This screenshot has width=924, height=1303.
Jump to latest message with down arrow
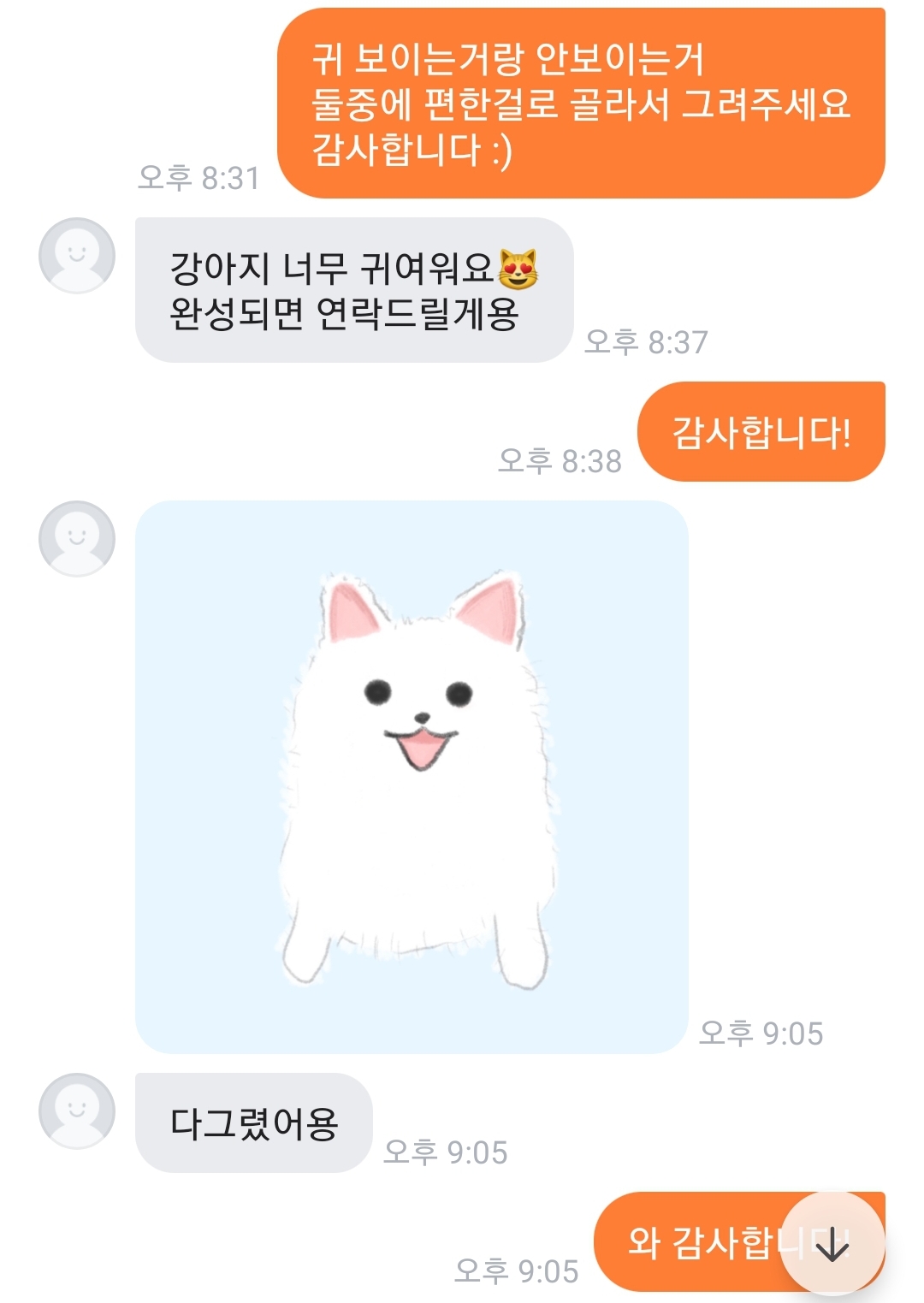[x=832, y=1246]
